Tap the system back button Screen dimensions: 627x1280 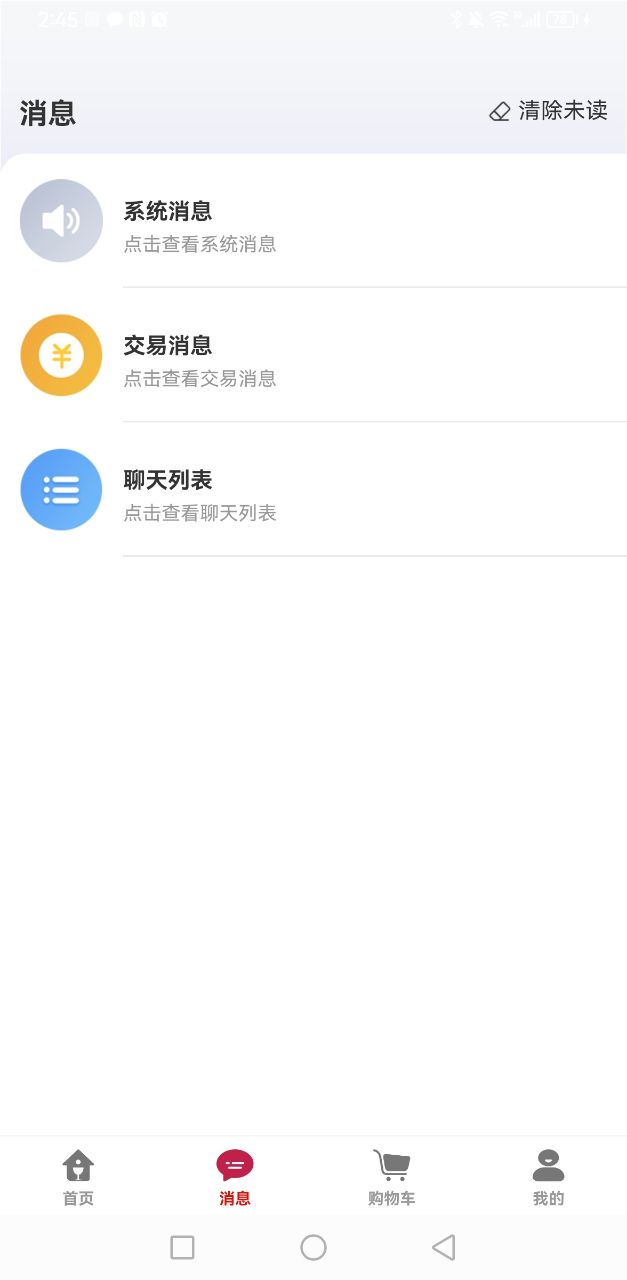444,1247
